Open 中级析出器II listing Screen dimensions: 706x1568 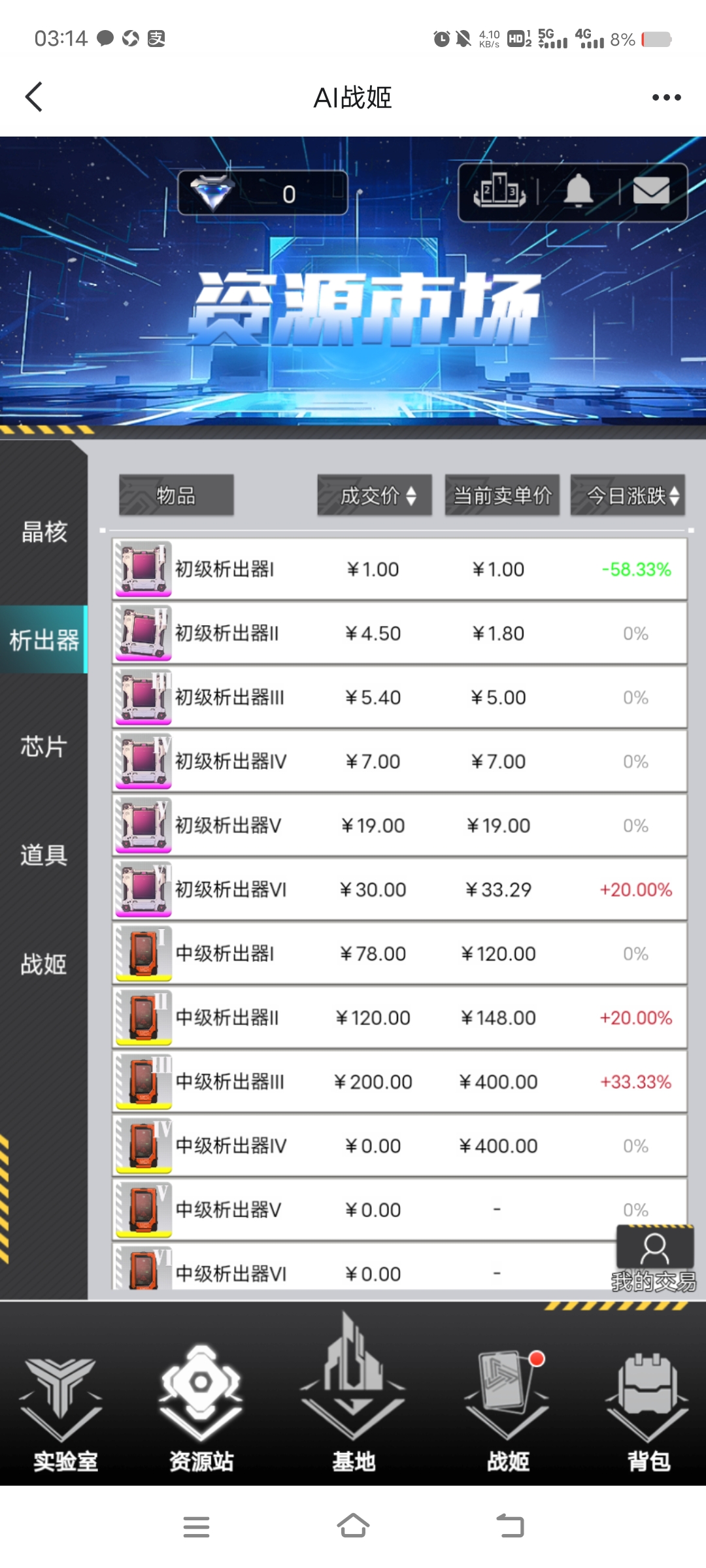point(399,1017)
